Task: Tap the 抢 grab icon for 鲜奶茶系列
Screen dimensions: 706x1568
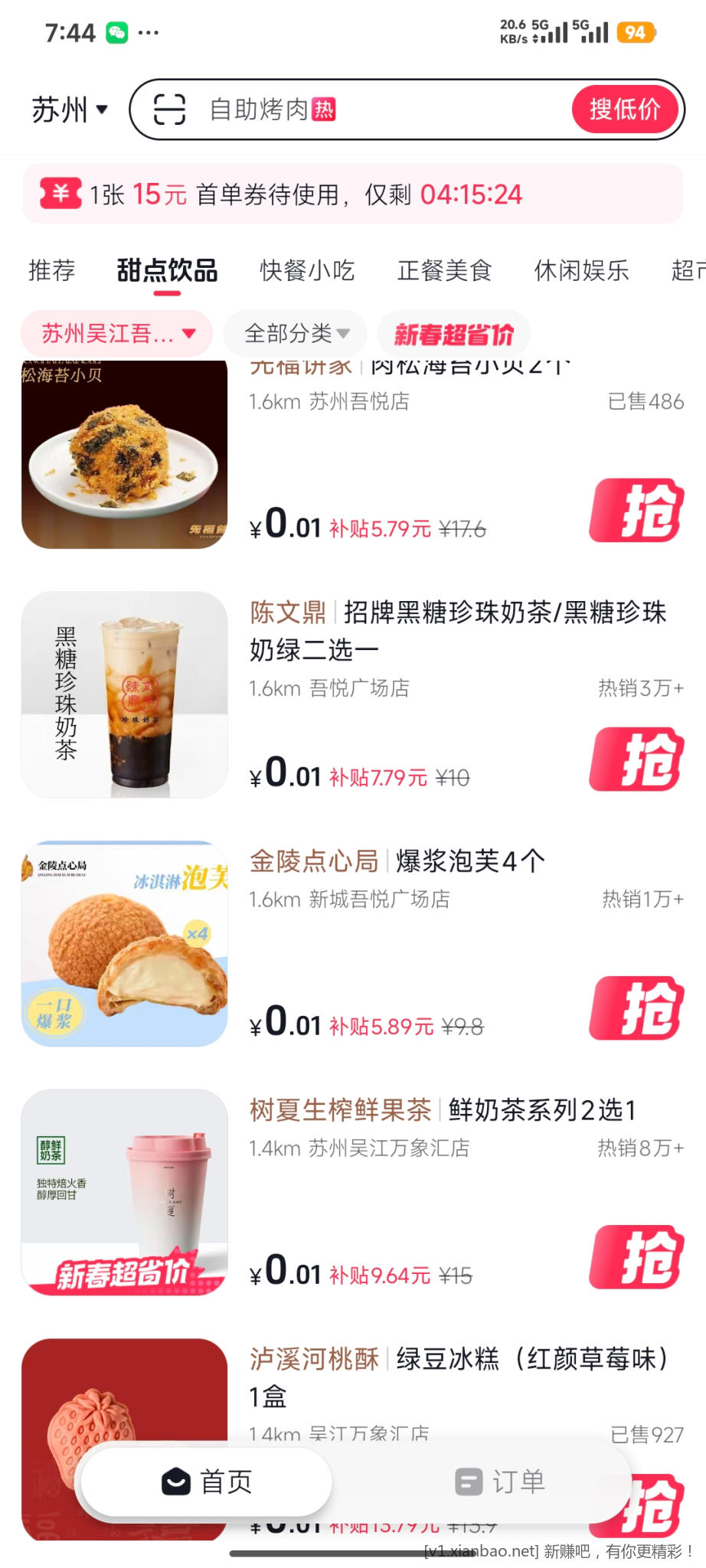Action: pyautogui.click(x=636, y=1256)
